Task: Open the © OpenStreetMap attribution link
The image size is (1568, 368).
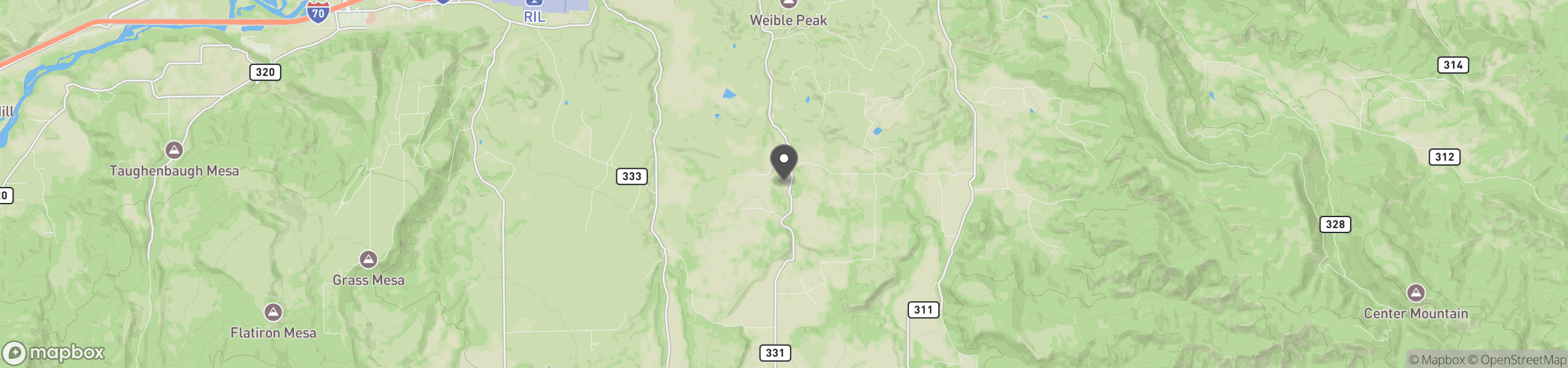Action: click(x=1517, y=360)
